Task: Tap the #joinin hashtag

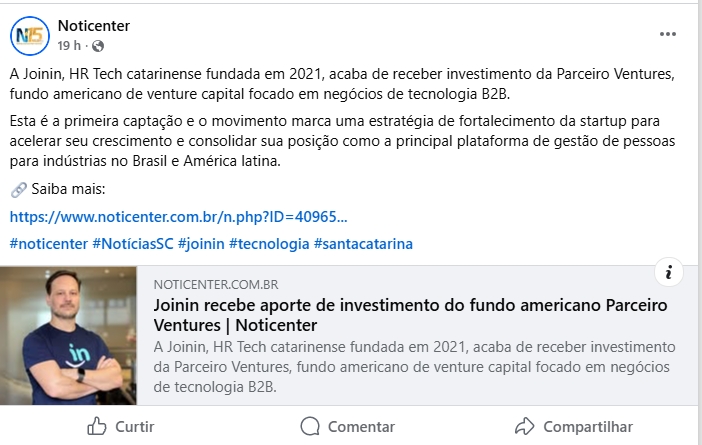Action: (x=201, y=243)
